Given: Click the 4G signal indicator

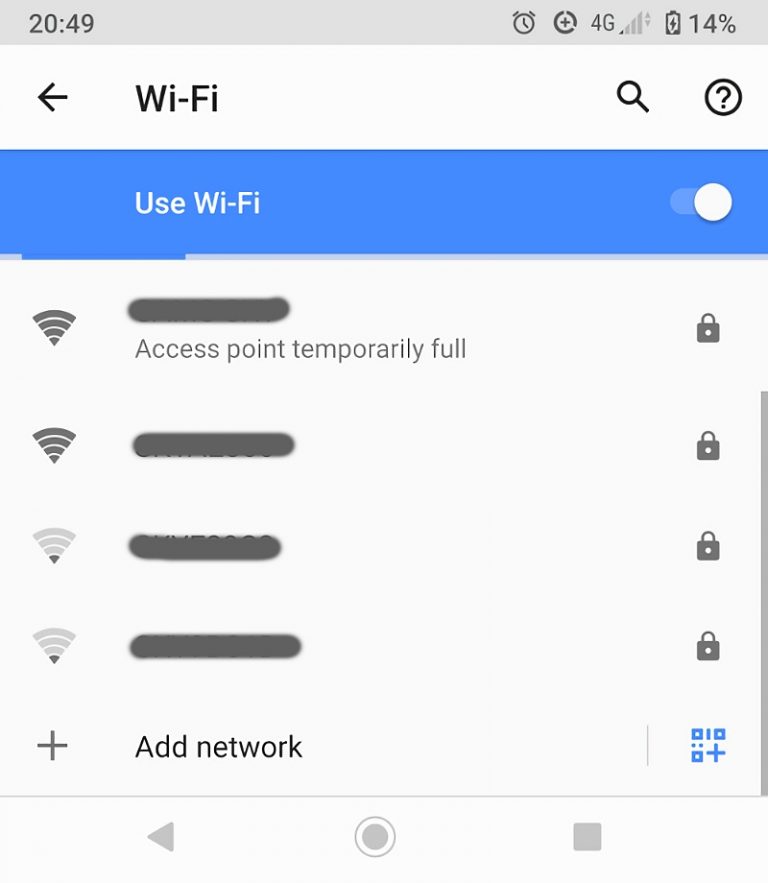Looking at the screenshot, I should point(614,21).
